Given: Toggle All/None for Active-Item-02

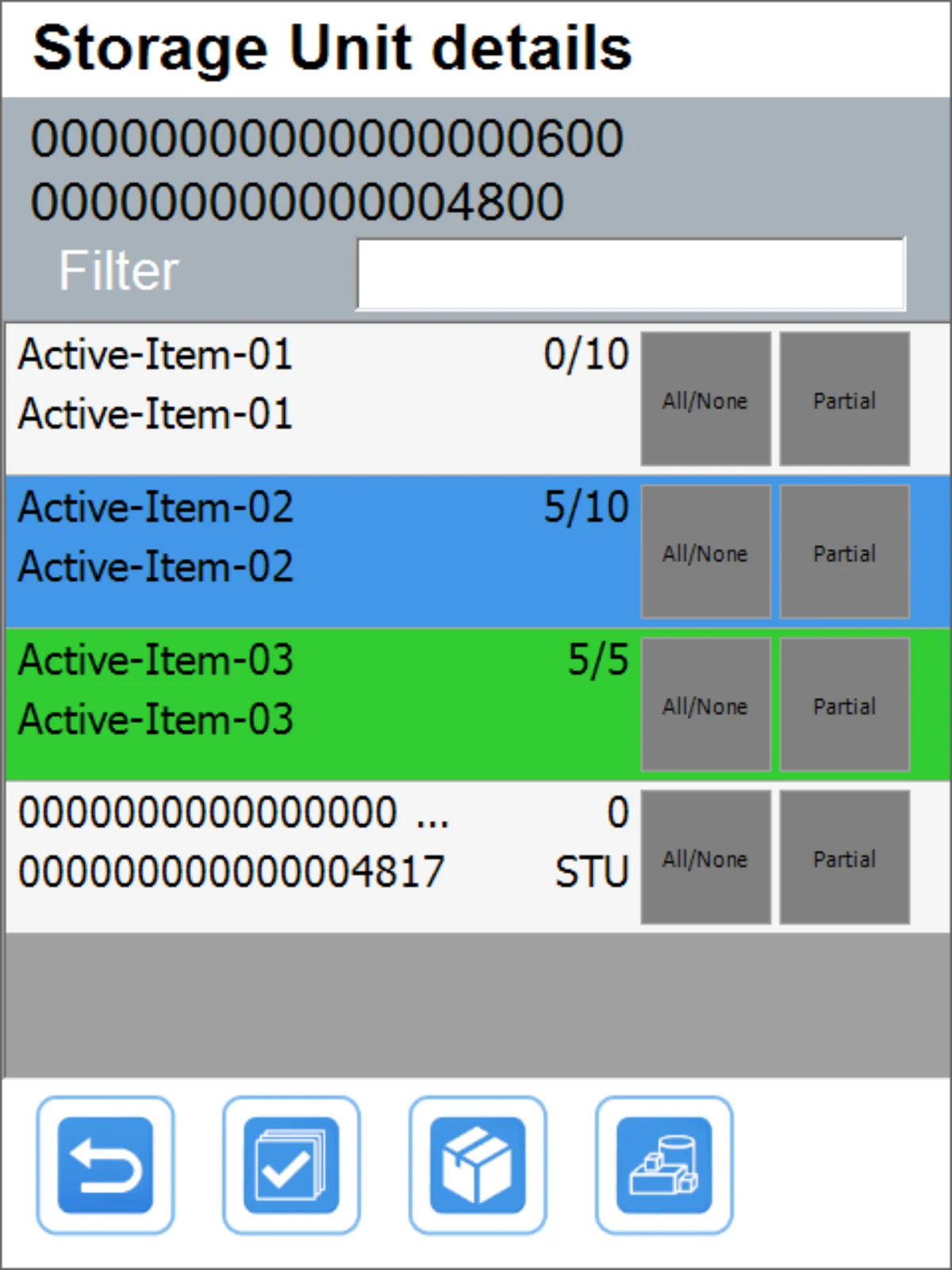Looking at the screenshot, I should coord(705,552).
